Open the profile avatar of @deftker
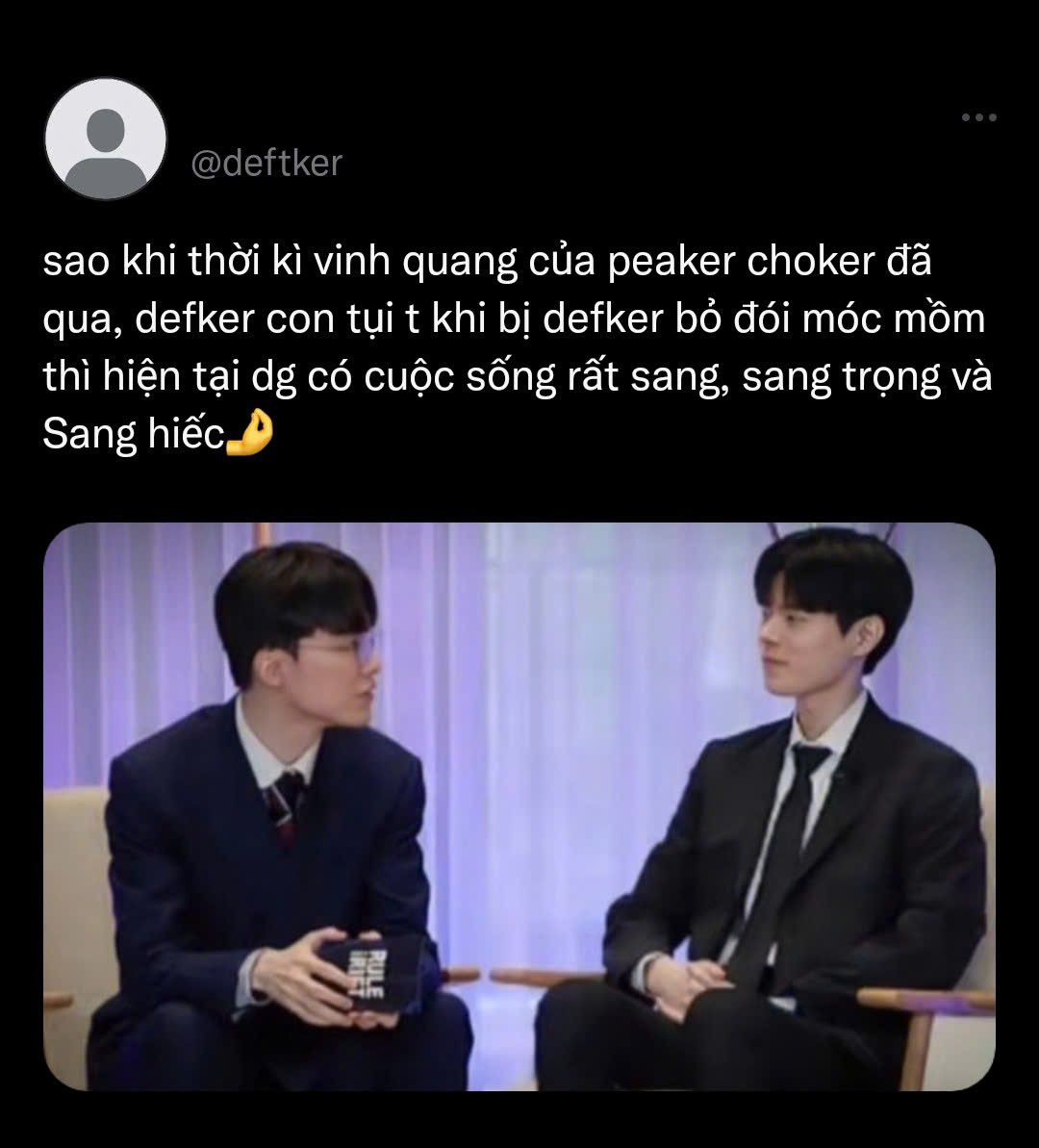The image size is (1039, 1148). (x=106, y=140)
